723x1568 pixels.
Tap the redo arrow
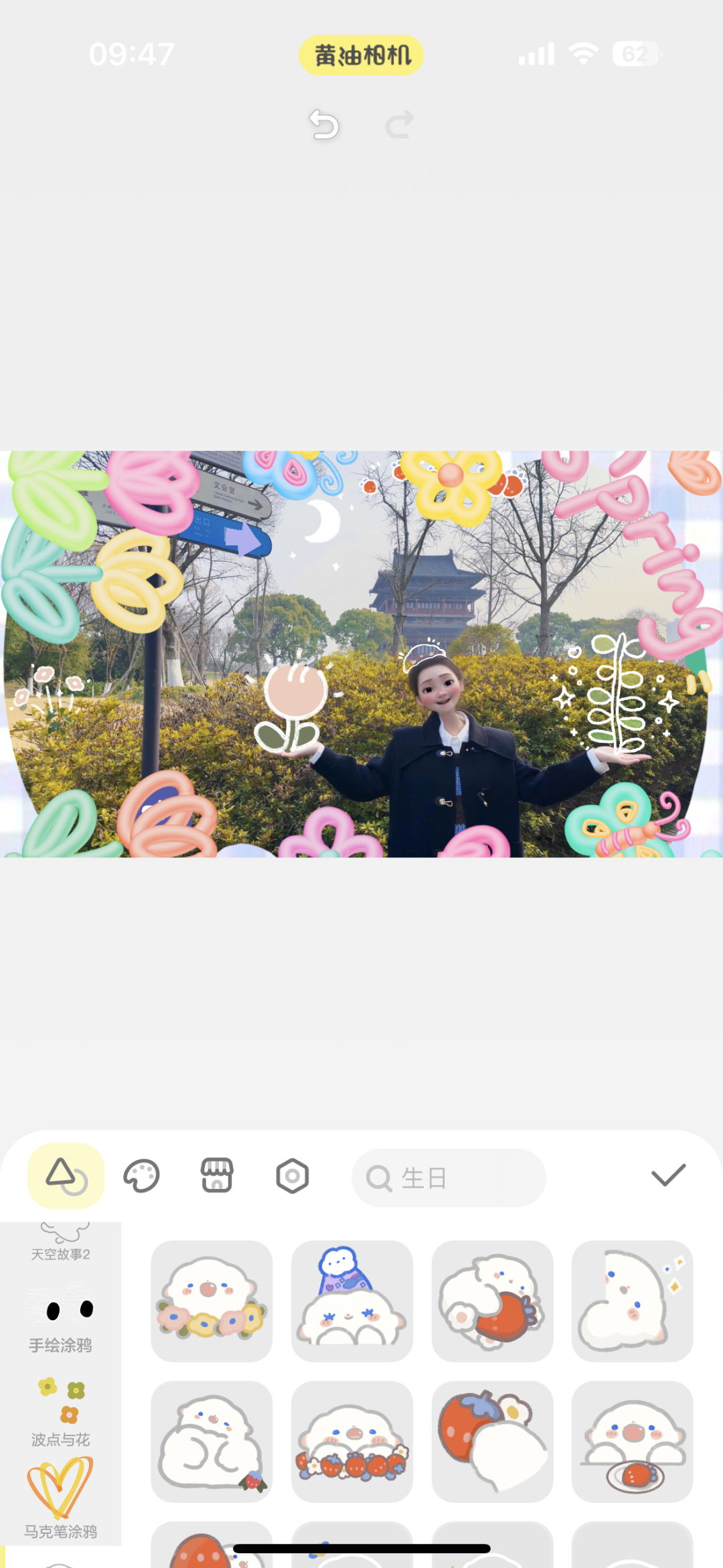click(400, 125)
